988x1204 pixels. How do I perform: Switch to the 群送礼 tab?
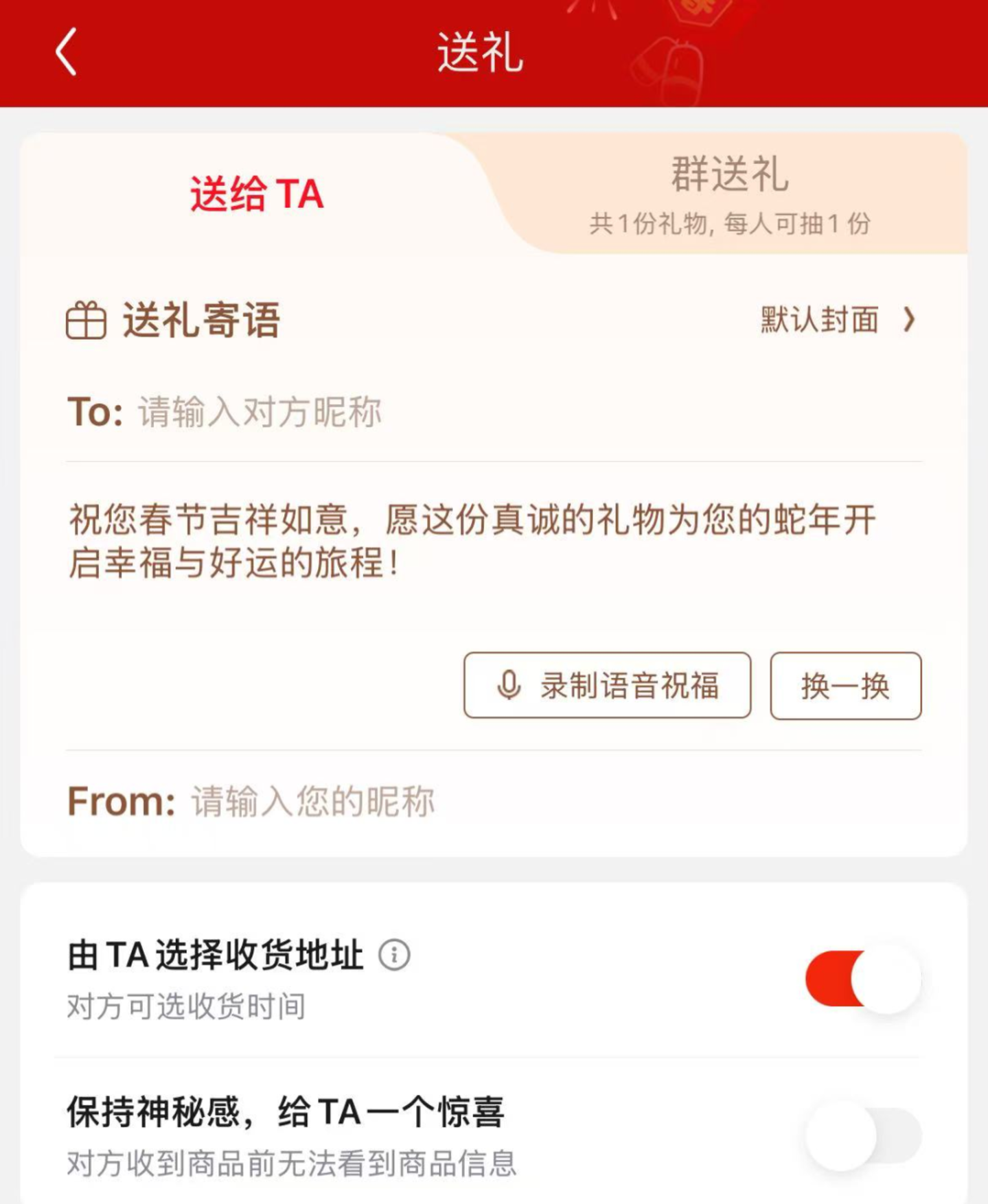pyautogui.click(x=729, y=192)
